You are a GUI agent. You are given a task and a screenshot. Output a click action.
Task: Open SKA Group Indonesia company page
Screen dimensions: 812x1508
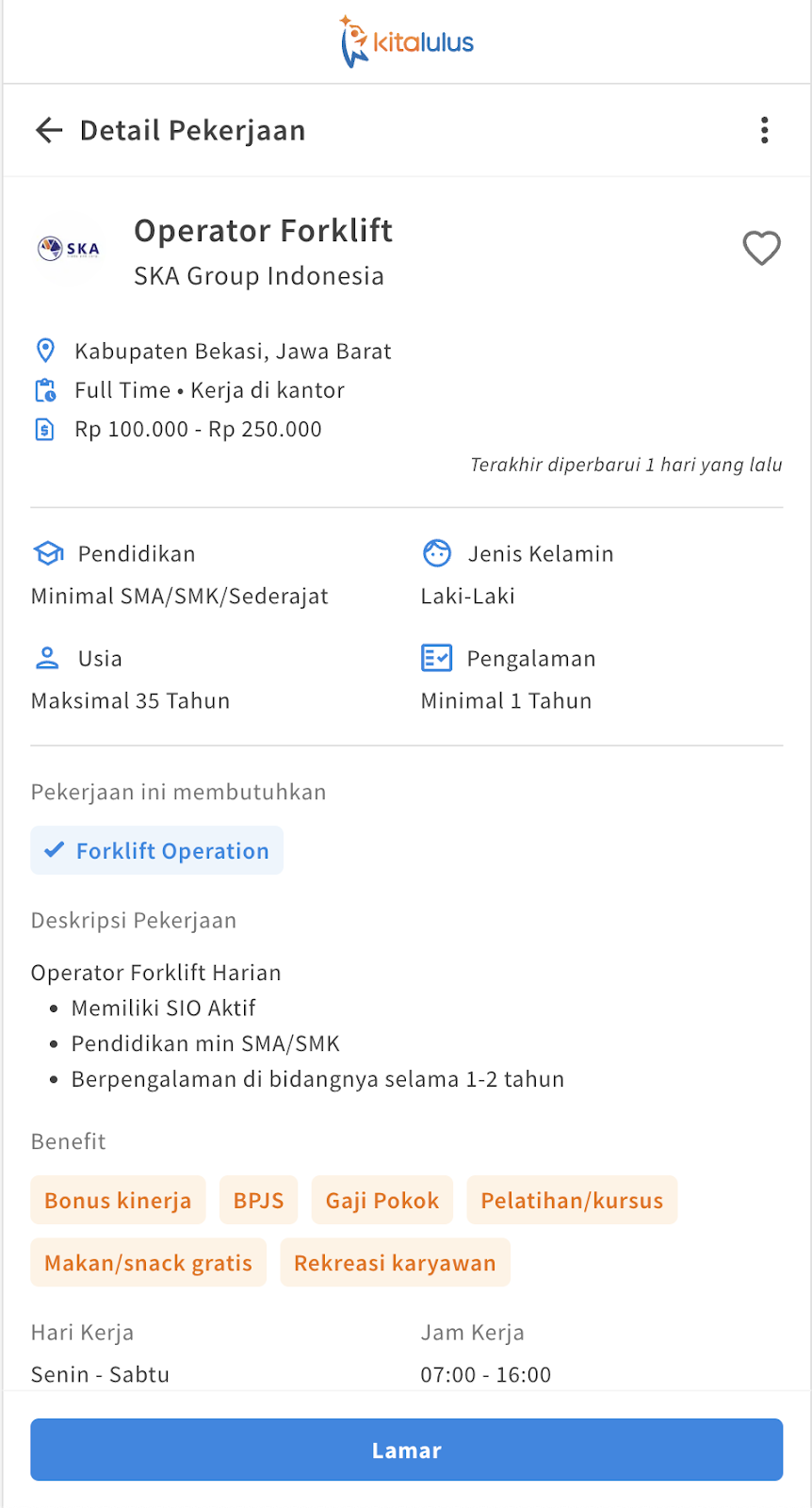point(259,276)
